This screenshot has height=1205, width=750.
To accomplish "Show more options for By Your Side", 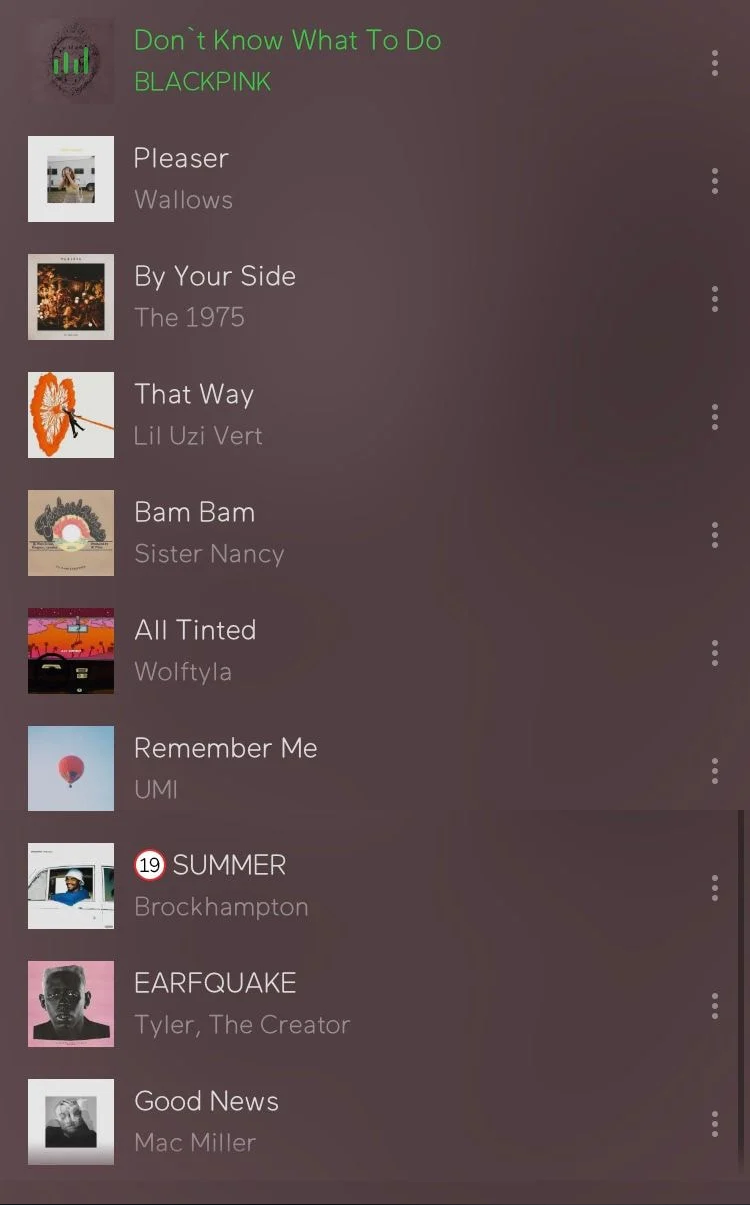I will click(714, 298).
